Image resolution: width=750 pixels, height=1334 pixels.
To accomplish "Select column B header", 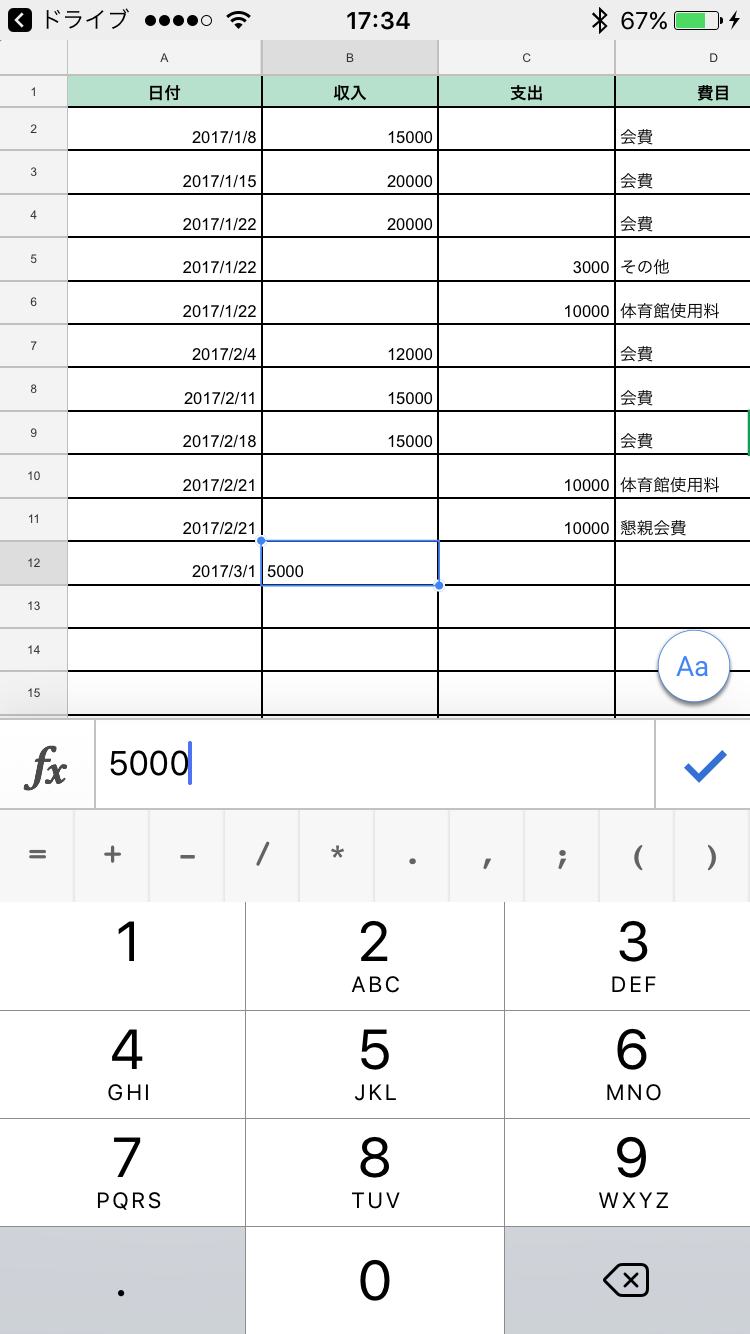I will point(349,57).
